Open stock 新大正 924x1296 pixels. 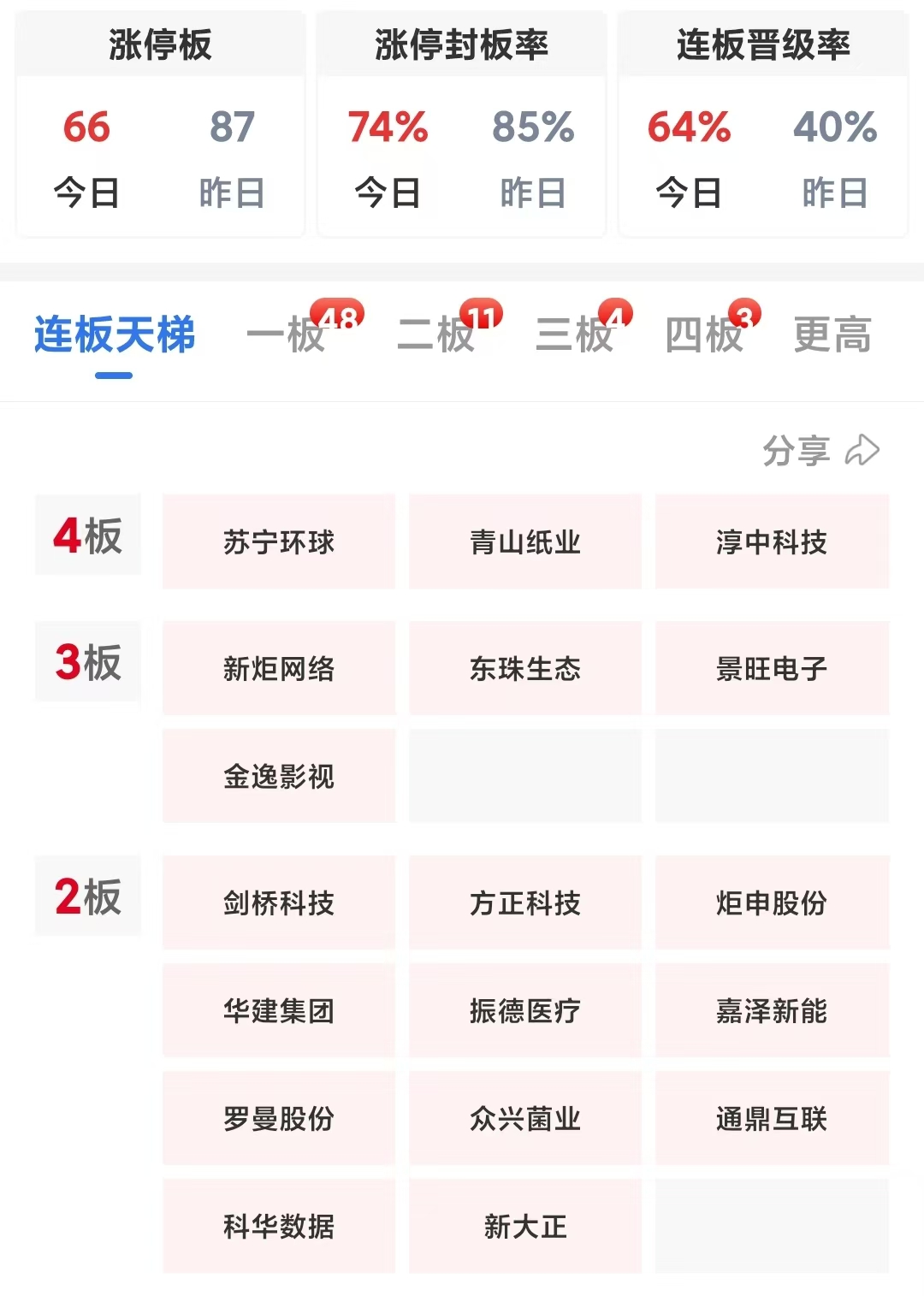525,1226
